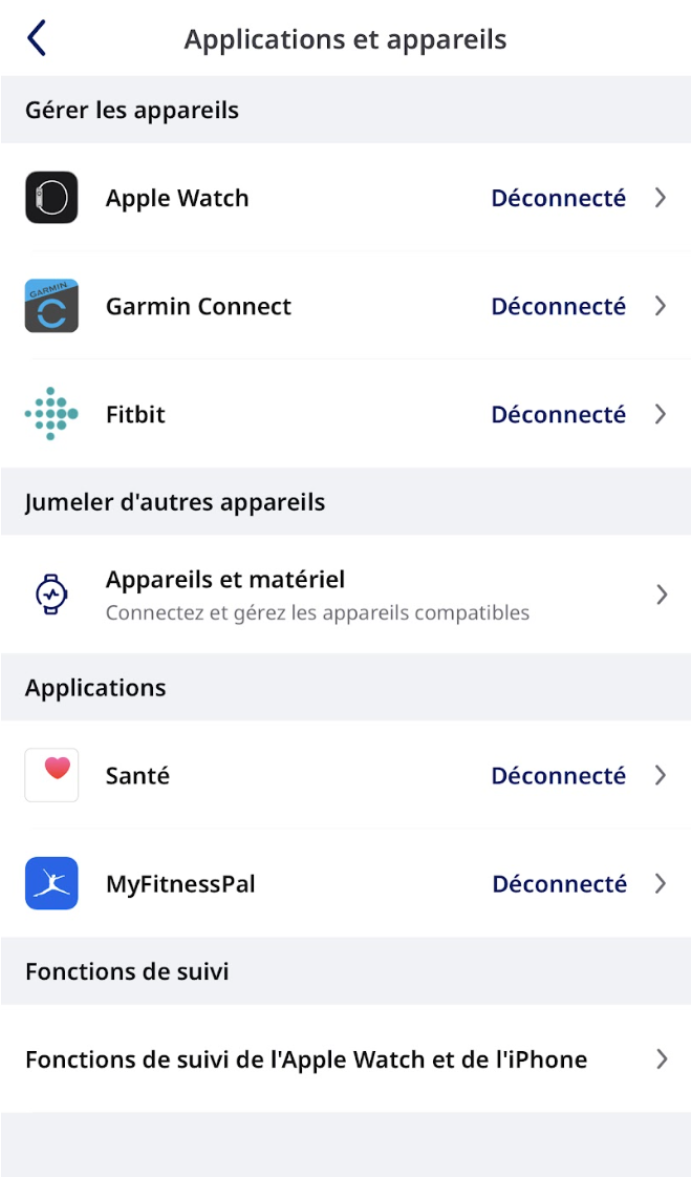Go back using the top-left arrow
This screenshot has width=692, height=1190.
pyautogui.click(x=36, y=38)
